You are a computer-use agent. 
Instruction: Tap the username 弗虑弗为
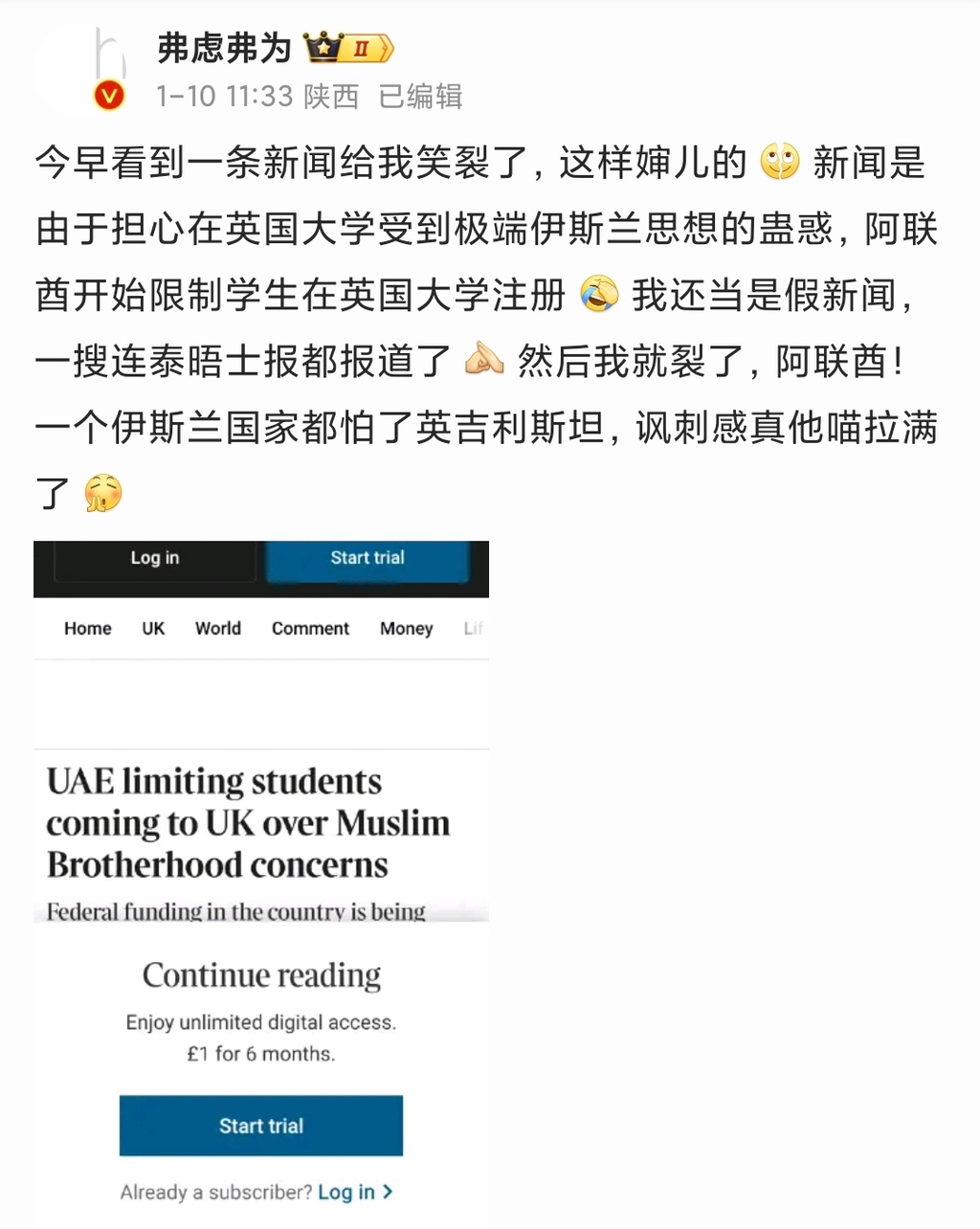point(224,48)
